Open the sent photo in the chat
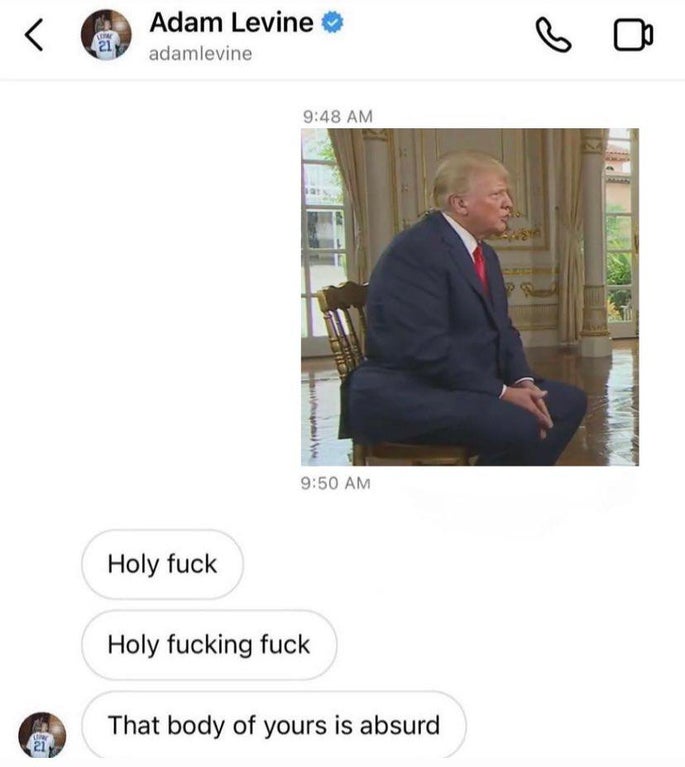Screen dimensions: 685x767 pyautogui.click(x=469, y=297)
